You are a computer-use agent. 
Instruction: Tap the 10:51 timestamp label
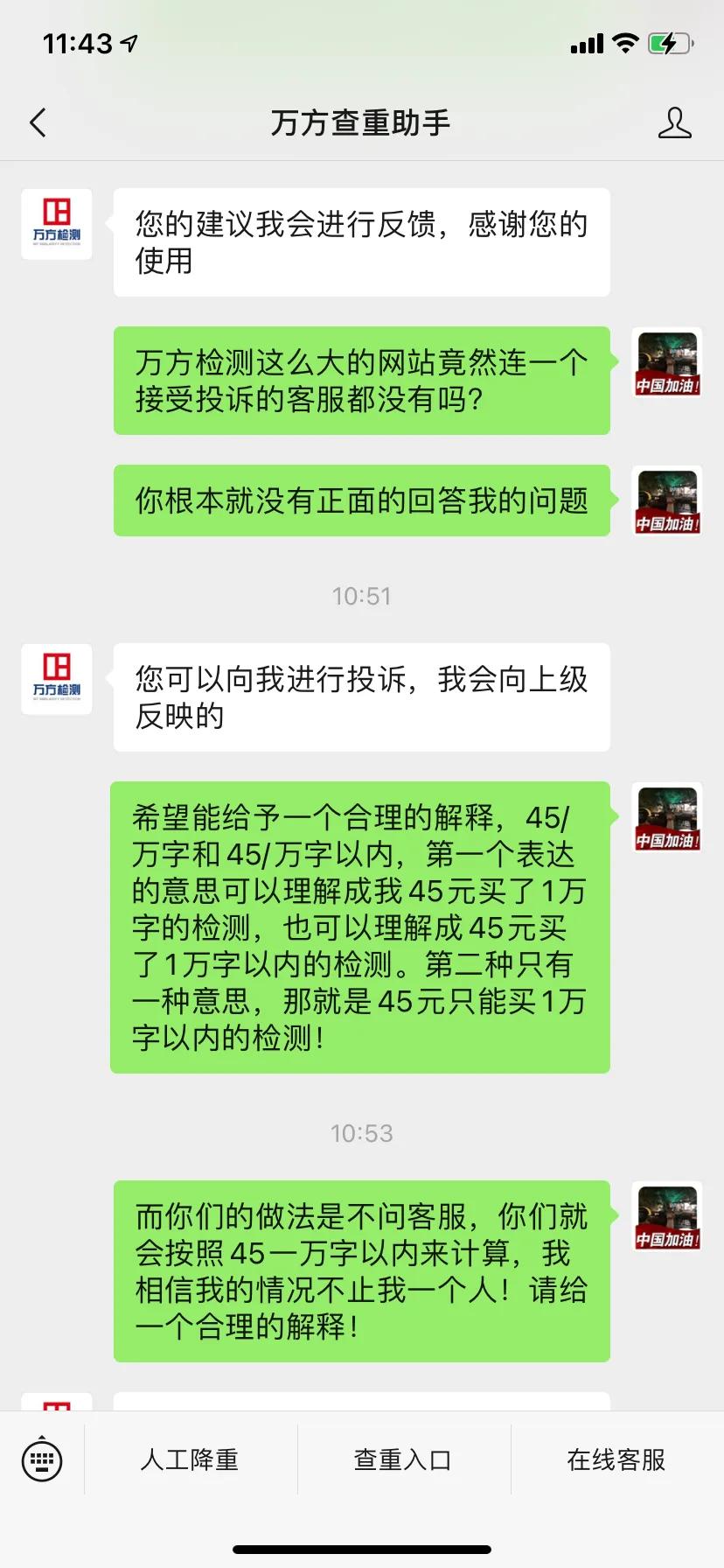(362, 596)
